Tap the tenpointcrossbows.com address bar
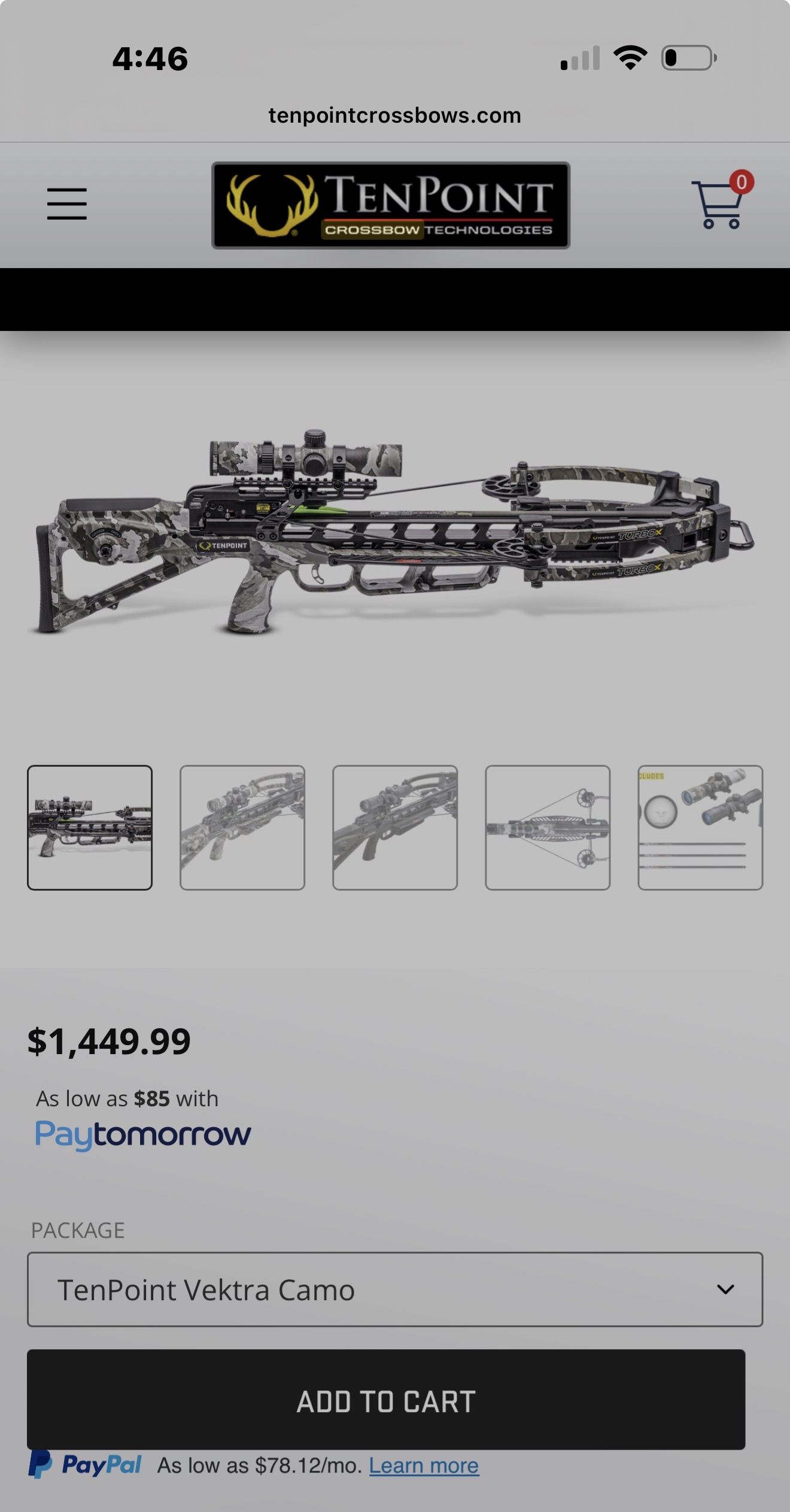Screen dimensions: 790x1512 (x=395, y=115)
